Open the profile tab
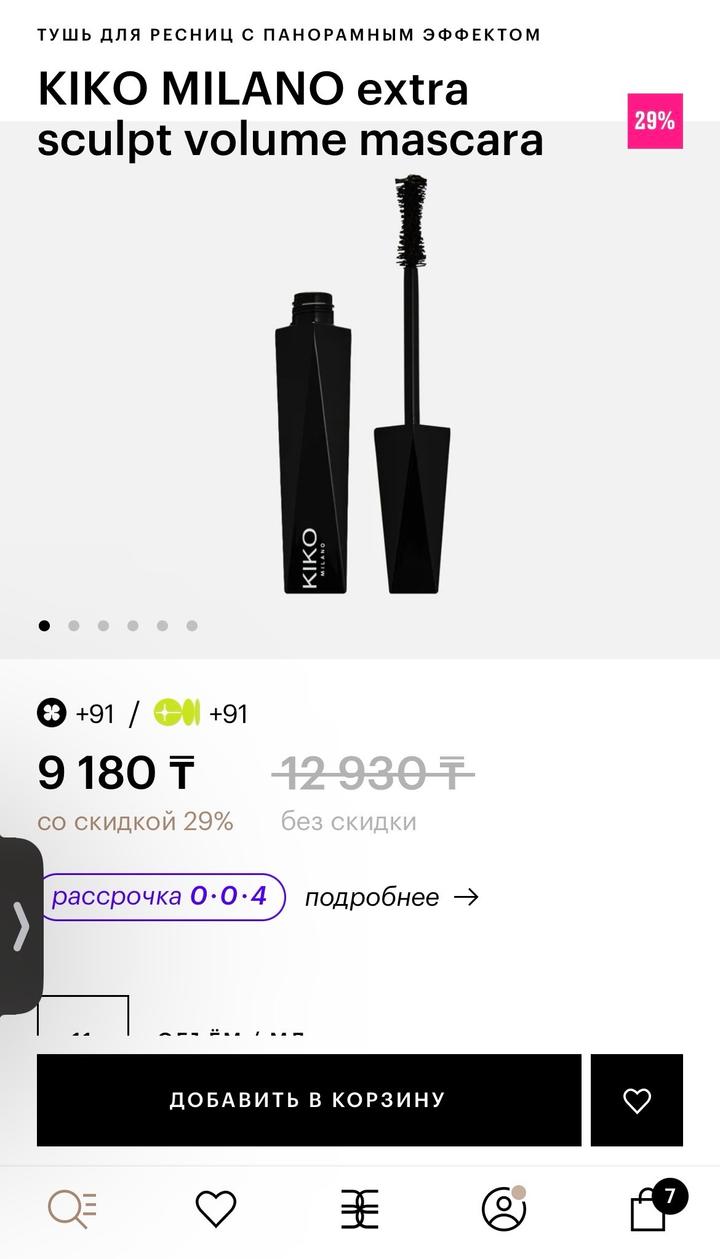The height and width of the screenshot is (1259, 720). click(x=504, y=1208)
